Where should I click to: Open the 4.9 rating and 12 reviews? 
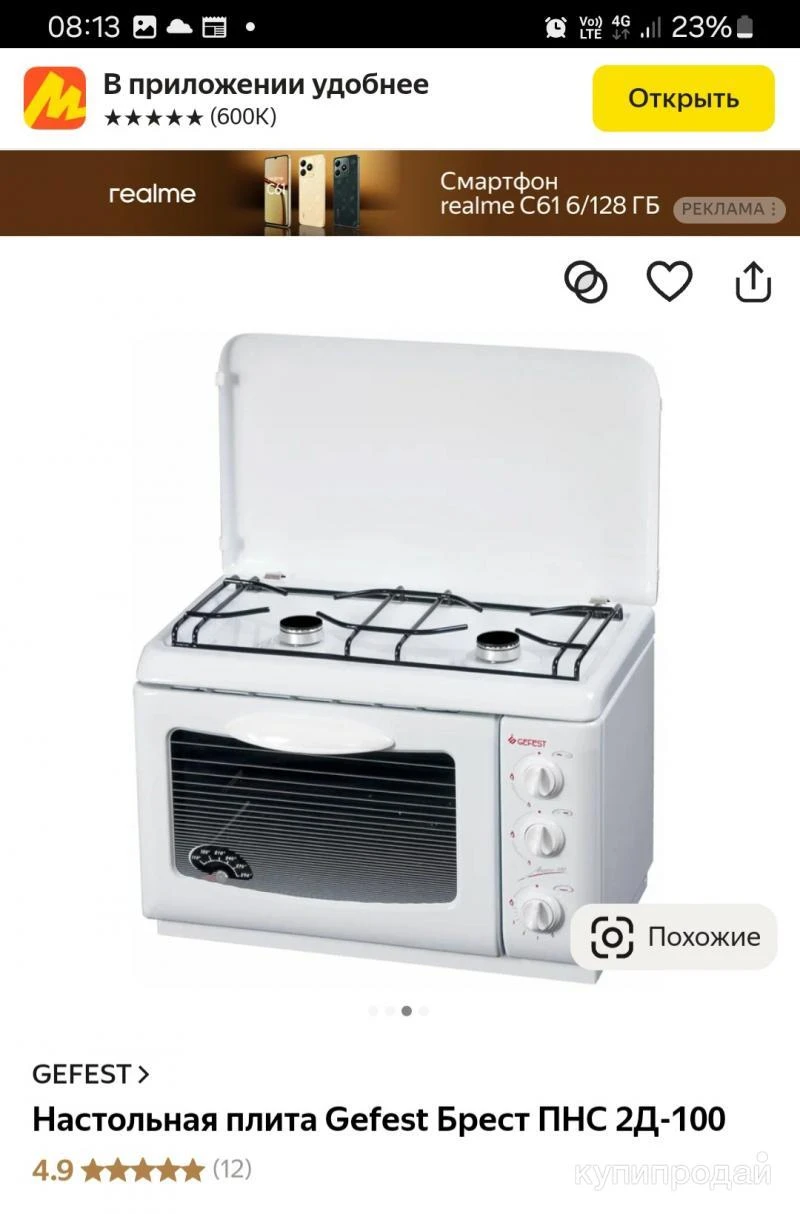(142, 1169)
